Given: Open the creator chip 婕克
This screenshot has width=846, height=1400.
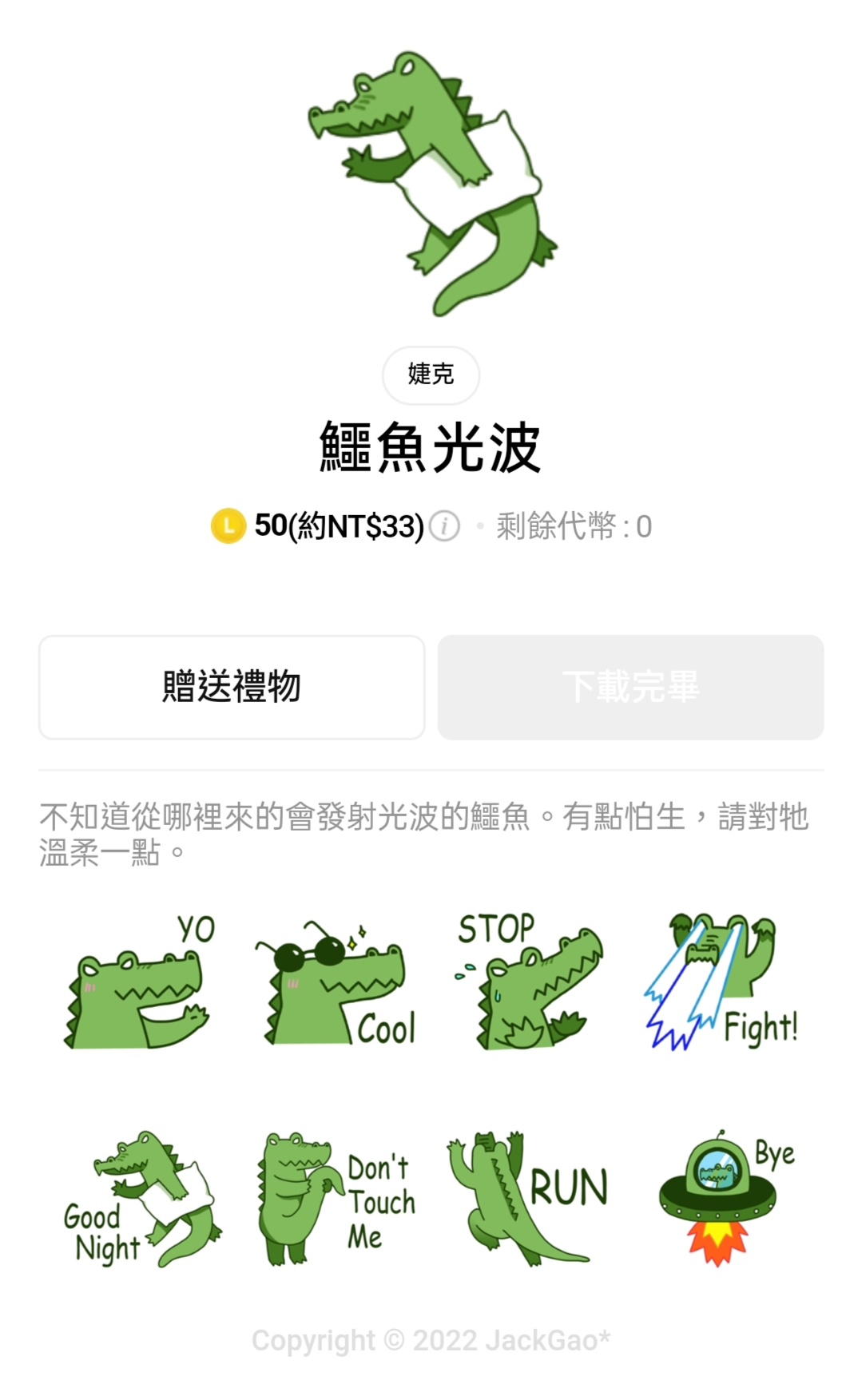Looking at the screenshot, I should (431, 375).
